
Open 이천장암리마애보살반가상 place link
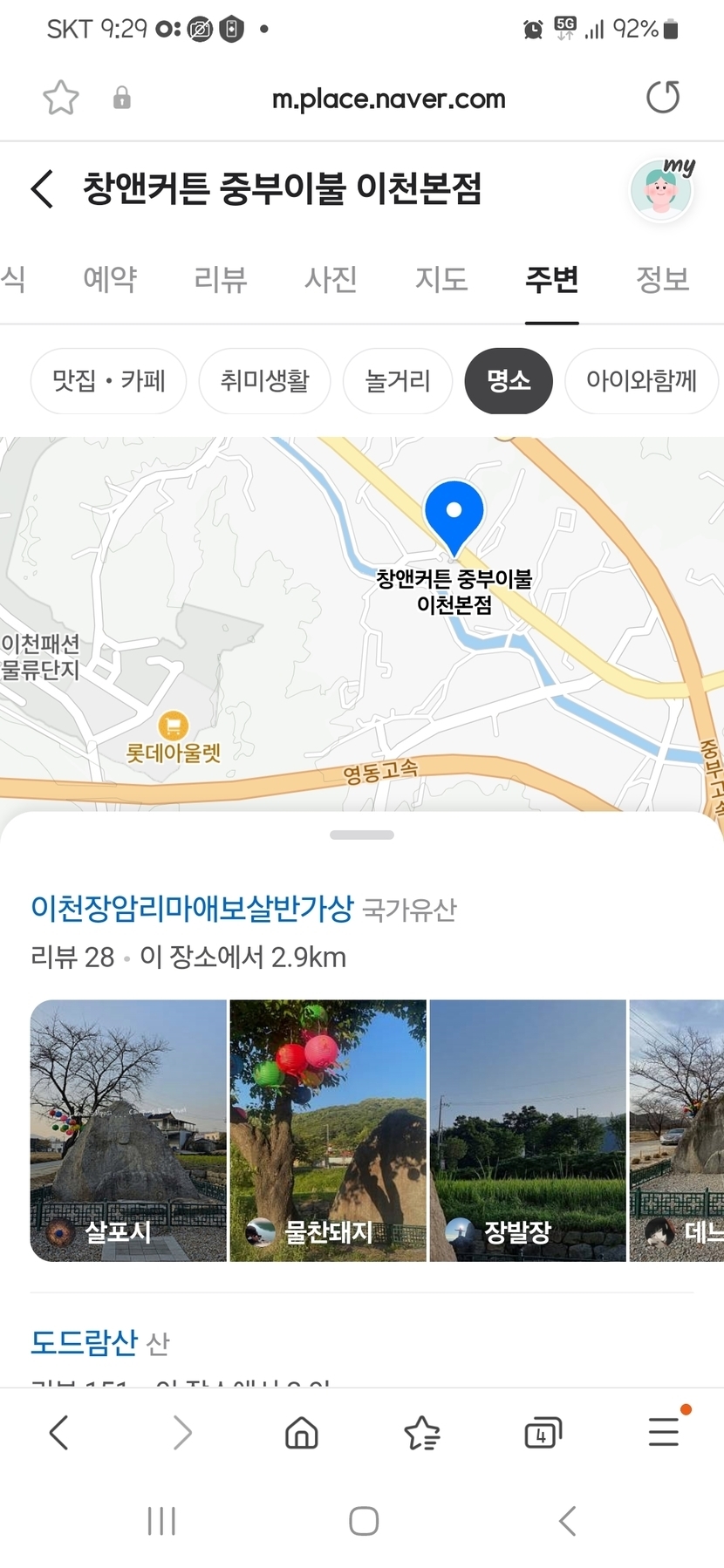tap(192, 909)
